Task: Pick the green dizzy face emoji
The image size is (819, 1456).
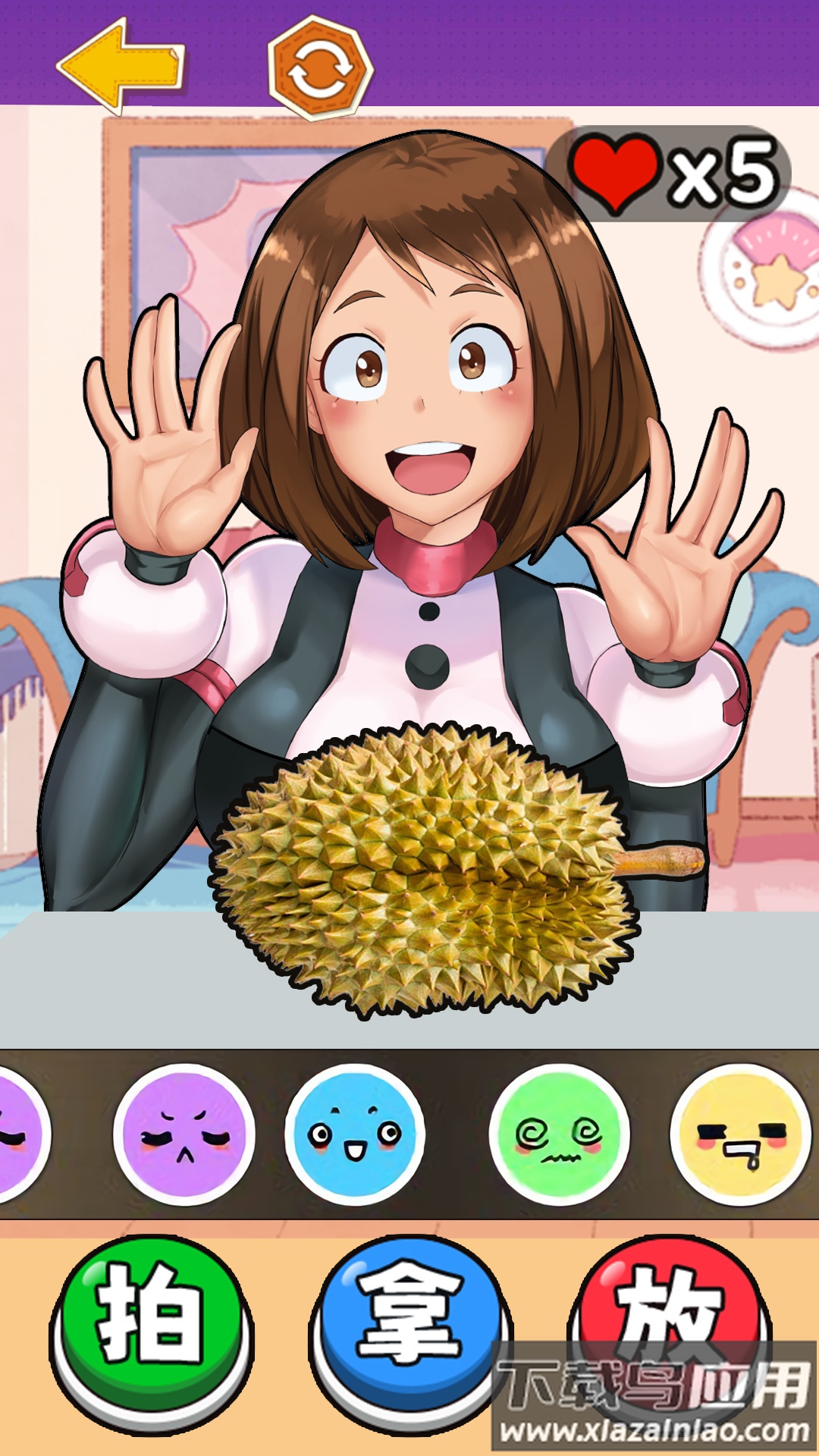Action: point(560,1134)
